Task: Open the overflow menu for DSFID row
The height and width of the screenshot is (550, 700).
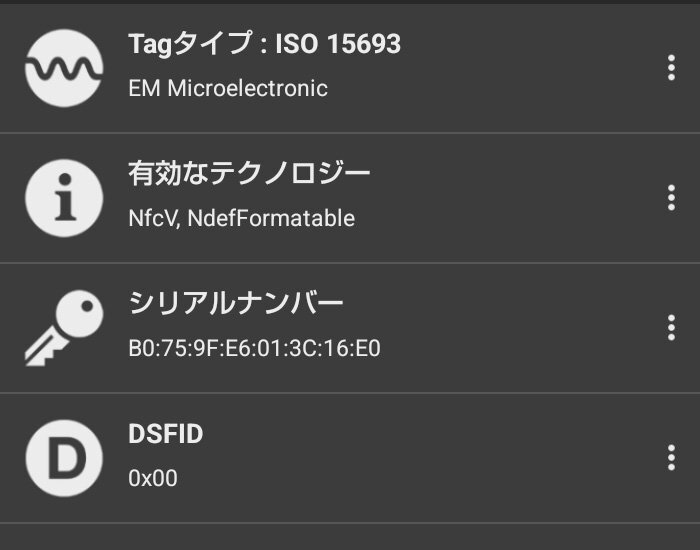Action: [x=671, y=458]
